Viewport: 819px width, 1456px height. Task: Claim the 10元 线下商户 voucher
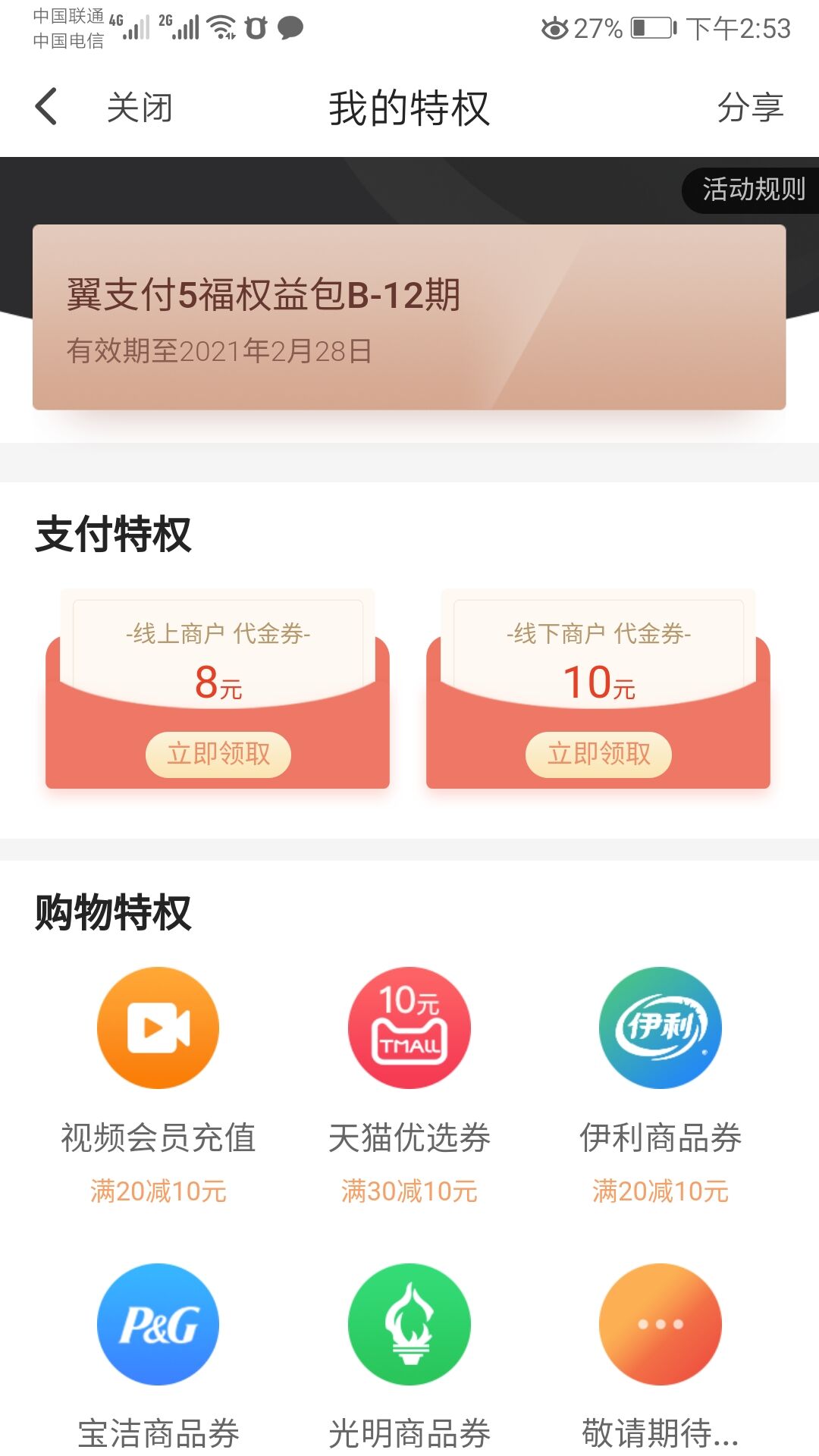tap(598, 754)
